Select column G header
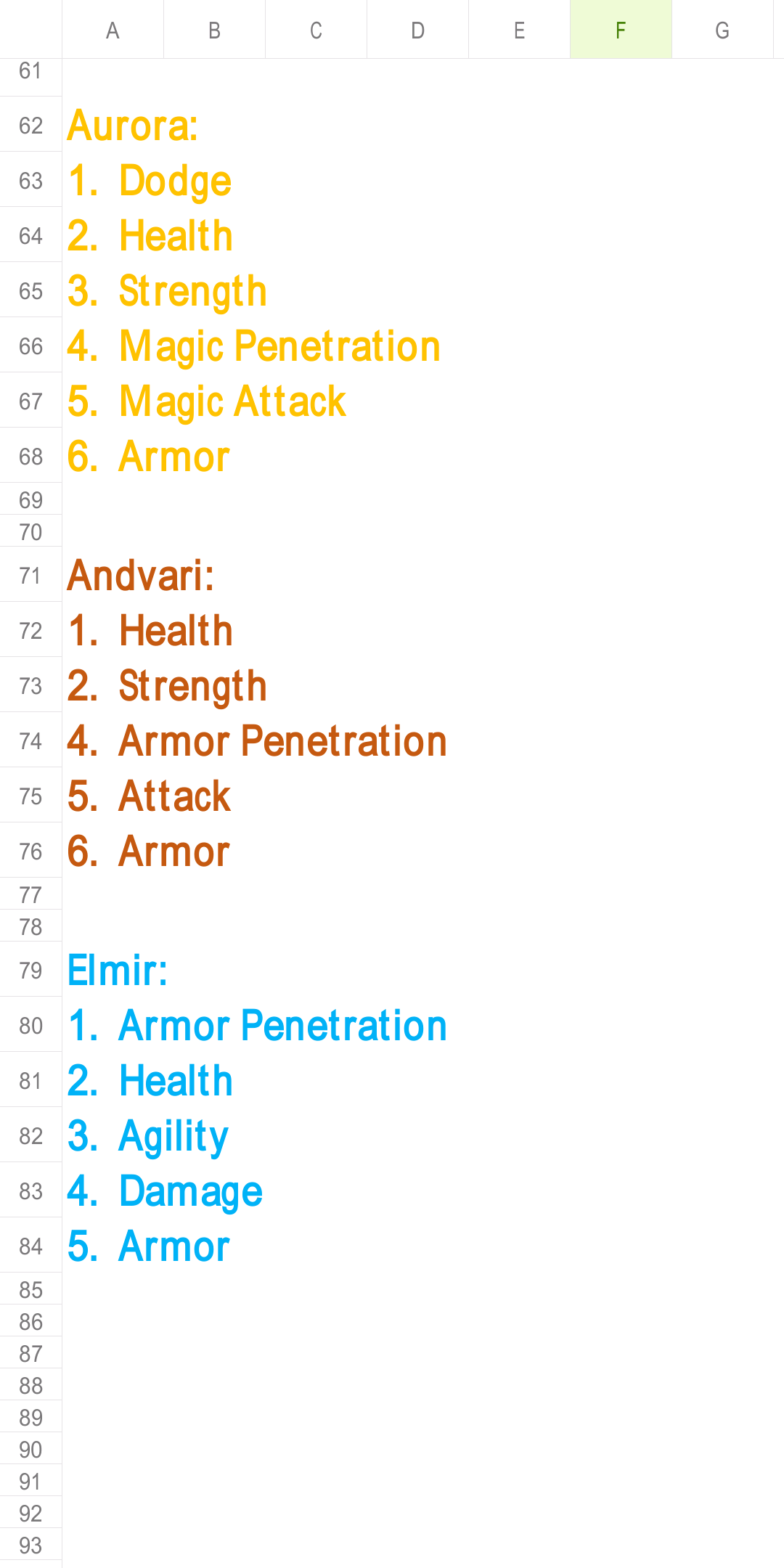The image size is (784, 1568). point(722,29)
